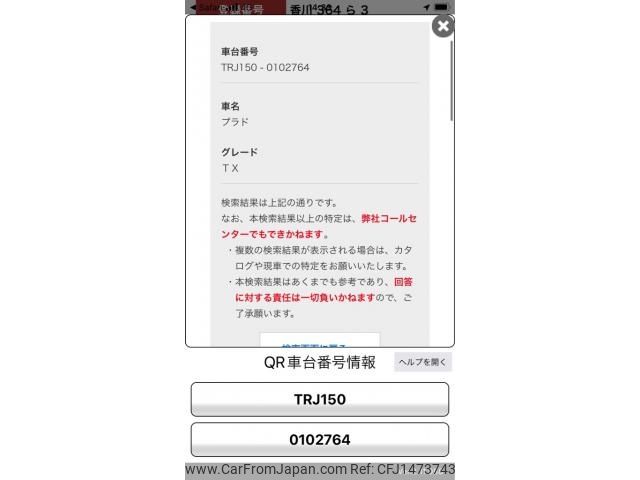The height and width of the screenshot is (480, 640).
Task: Return to the search screen button
Action: coord(319,341)
